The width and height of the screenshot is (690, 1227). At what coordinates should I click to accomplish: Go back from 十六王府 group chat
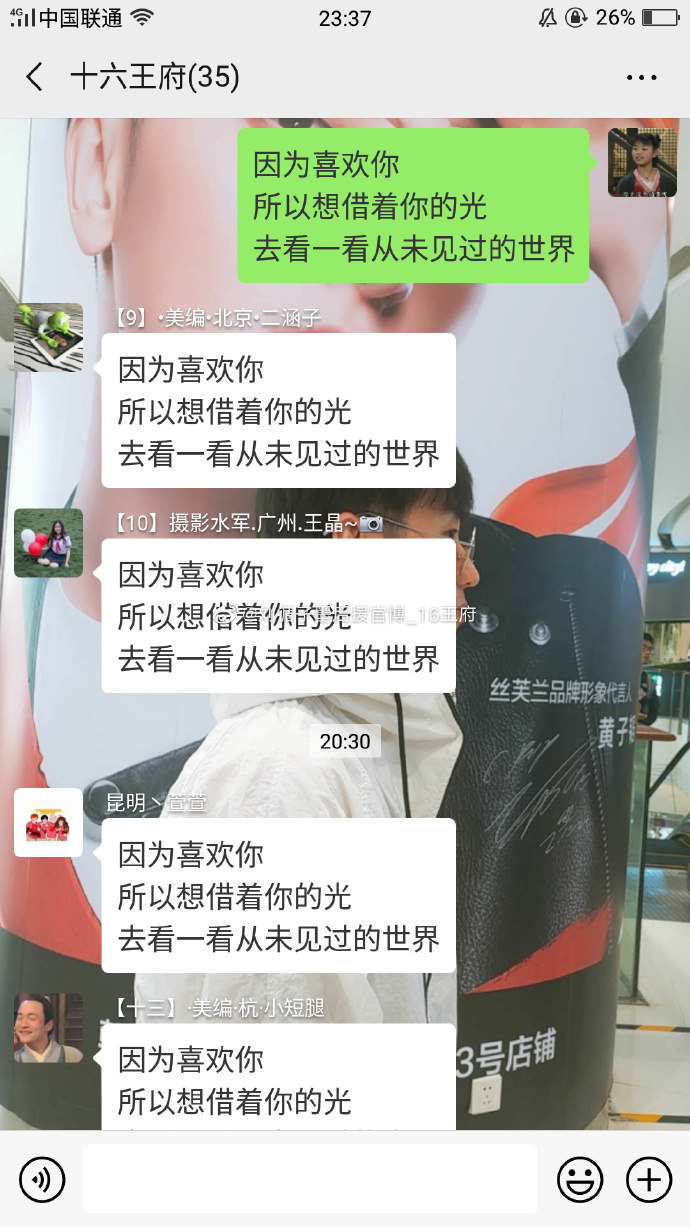pyautogui.click(x=35, y=77)
